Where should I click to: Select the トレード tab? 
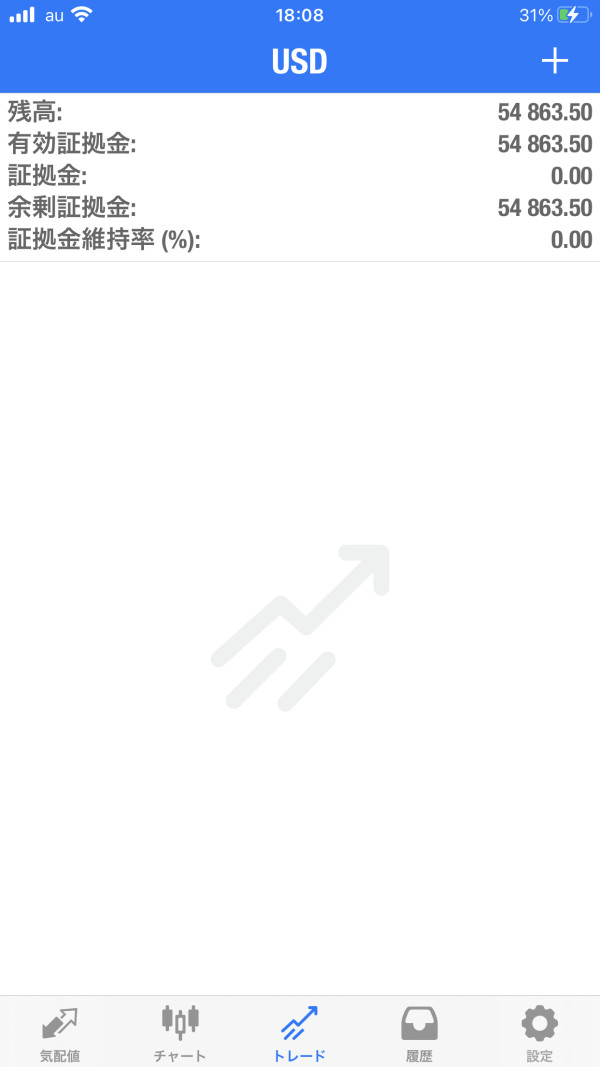click(299, 1033)
